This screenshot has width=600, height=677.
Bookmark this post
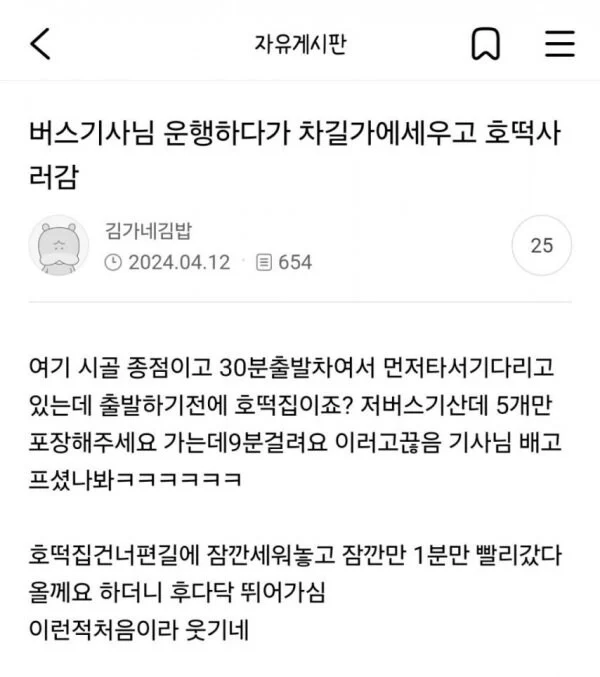click(x=485, y=45)
